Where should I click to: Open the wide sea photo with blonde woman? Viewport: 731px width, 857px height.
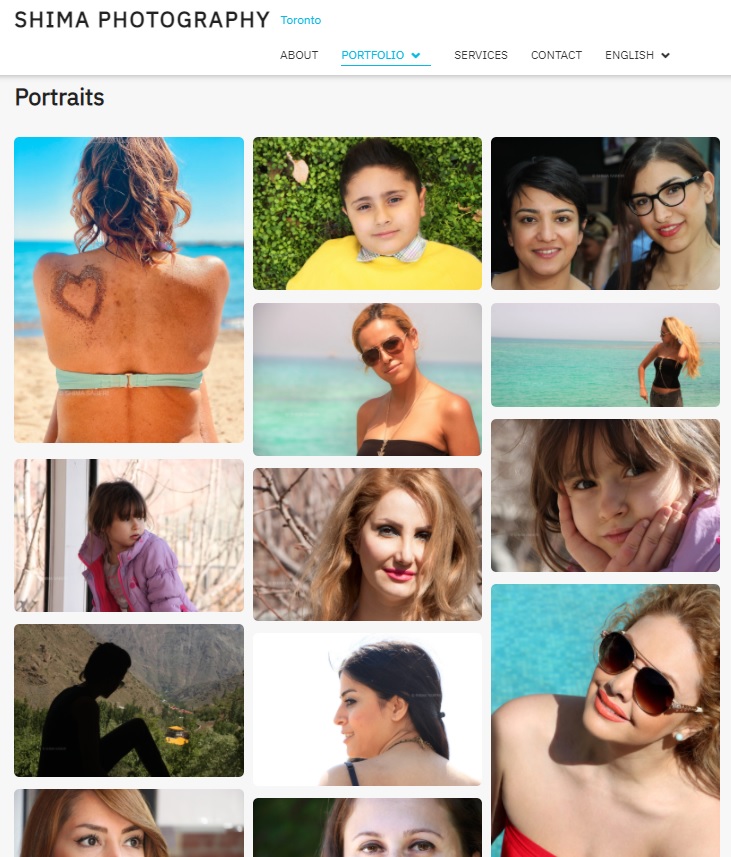(x=605, y=355)
